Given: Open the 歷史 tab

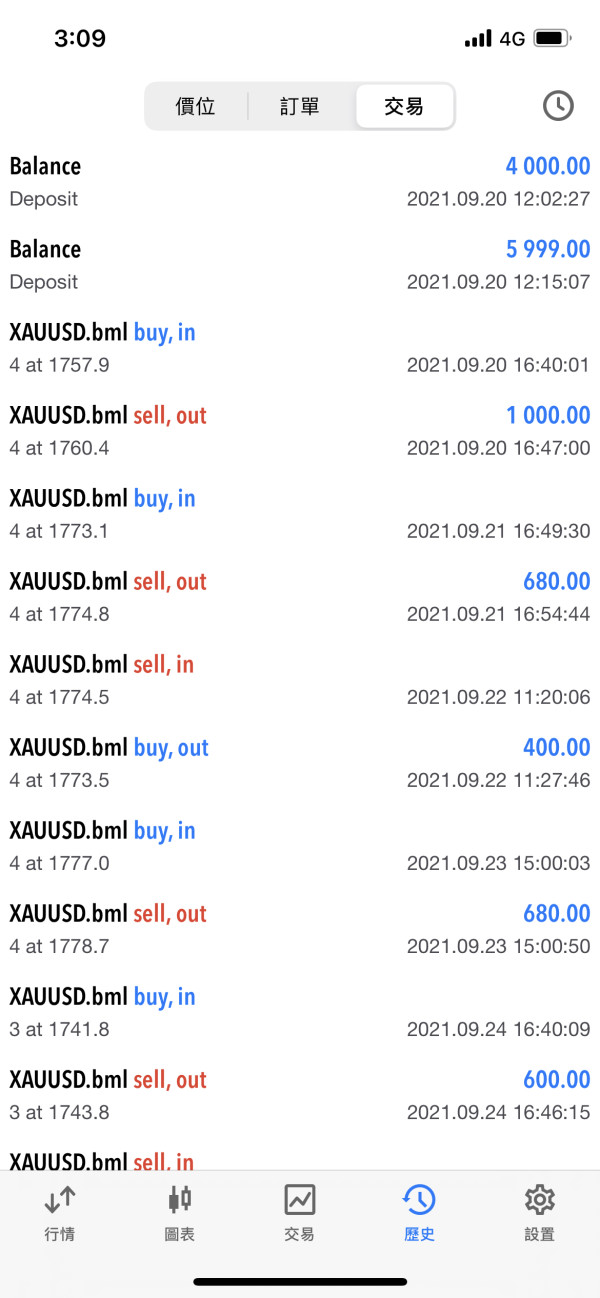Looking at the screenshot, I should (x=419, y=1212).
